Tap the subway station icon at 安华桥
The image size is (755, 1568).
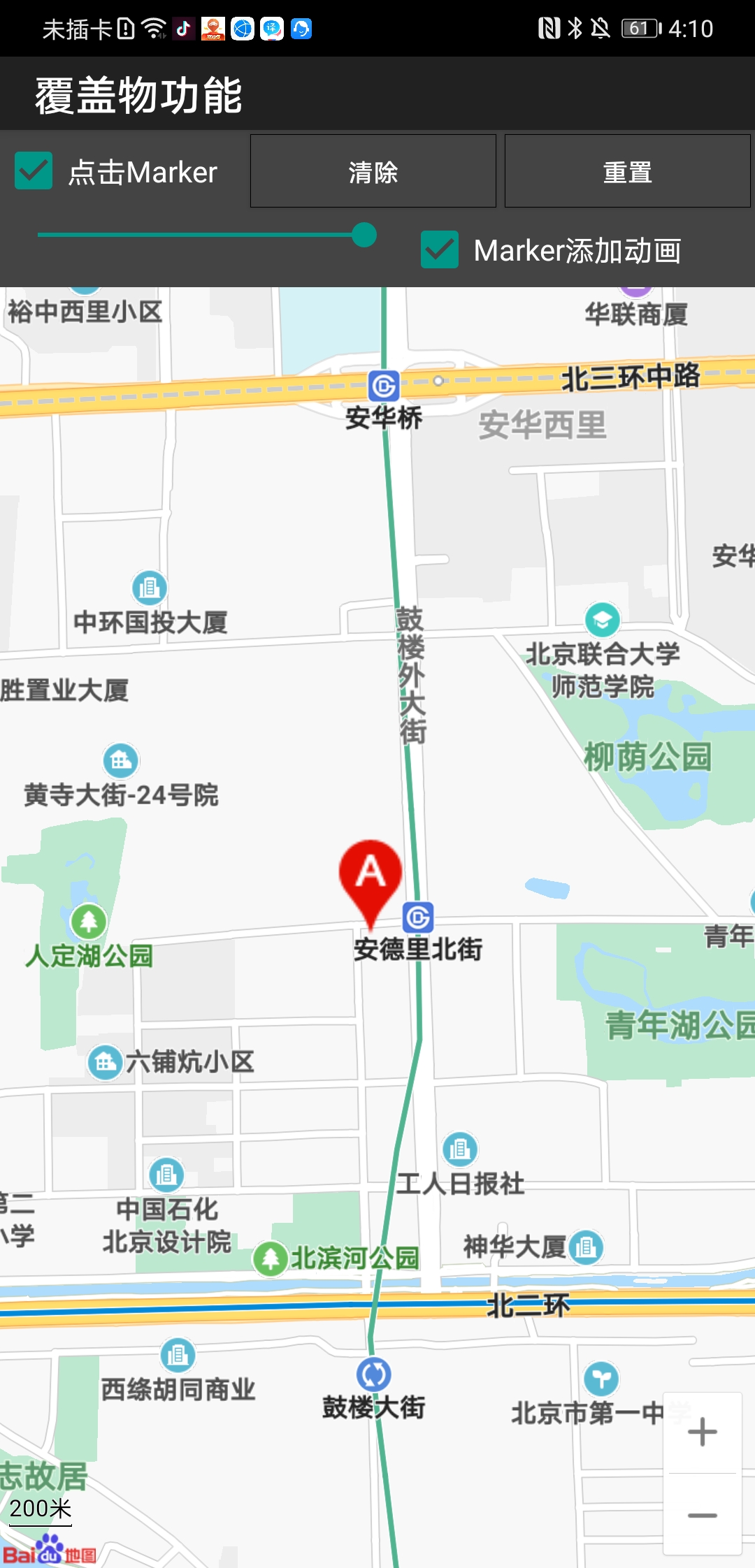tap(382, 385)
